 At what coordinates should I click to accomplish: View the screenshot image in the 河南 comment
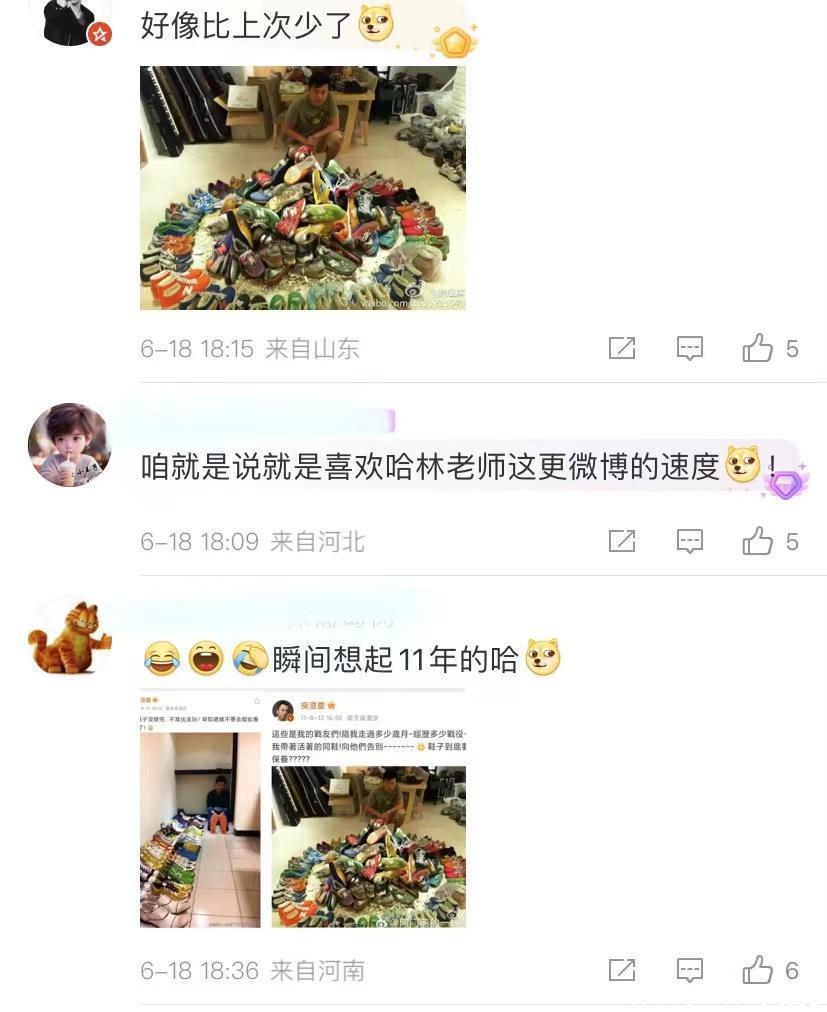pyautogui.click(x=302, y=808)
